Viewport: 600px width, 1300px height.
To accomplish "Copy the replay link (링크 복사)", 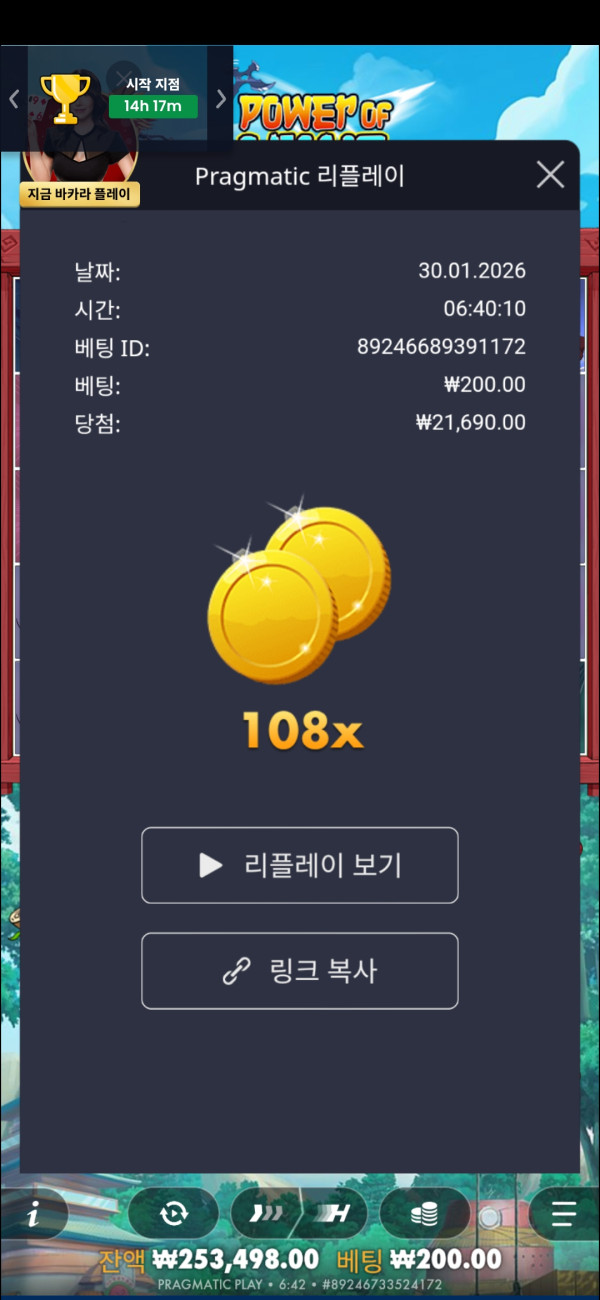I will click(x=300, y=971).
